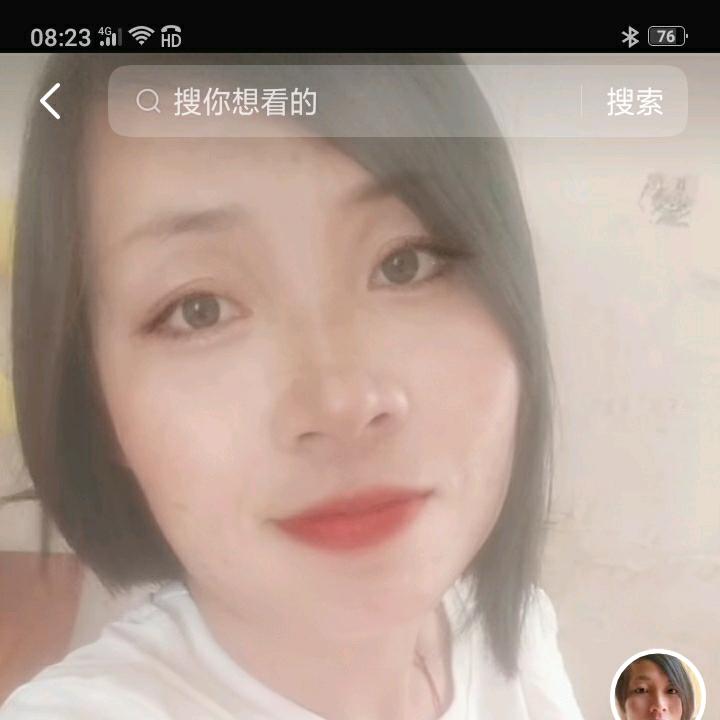
Task: Tap the 搜你想看的 search field
Action: pyautogui.click(x=344, y=101)
